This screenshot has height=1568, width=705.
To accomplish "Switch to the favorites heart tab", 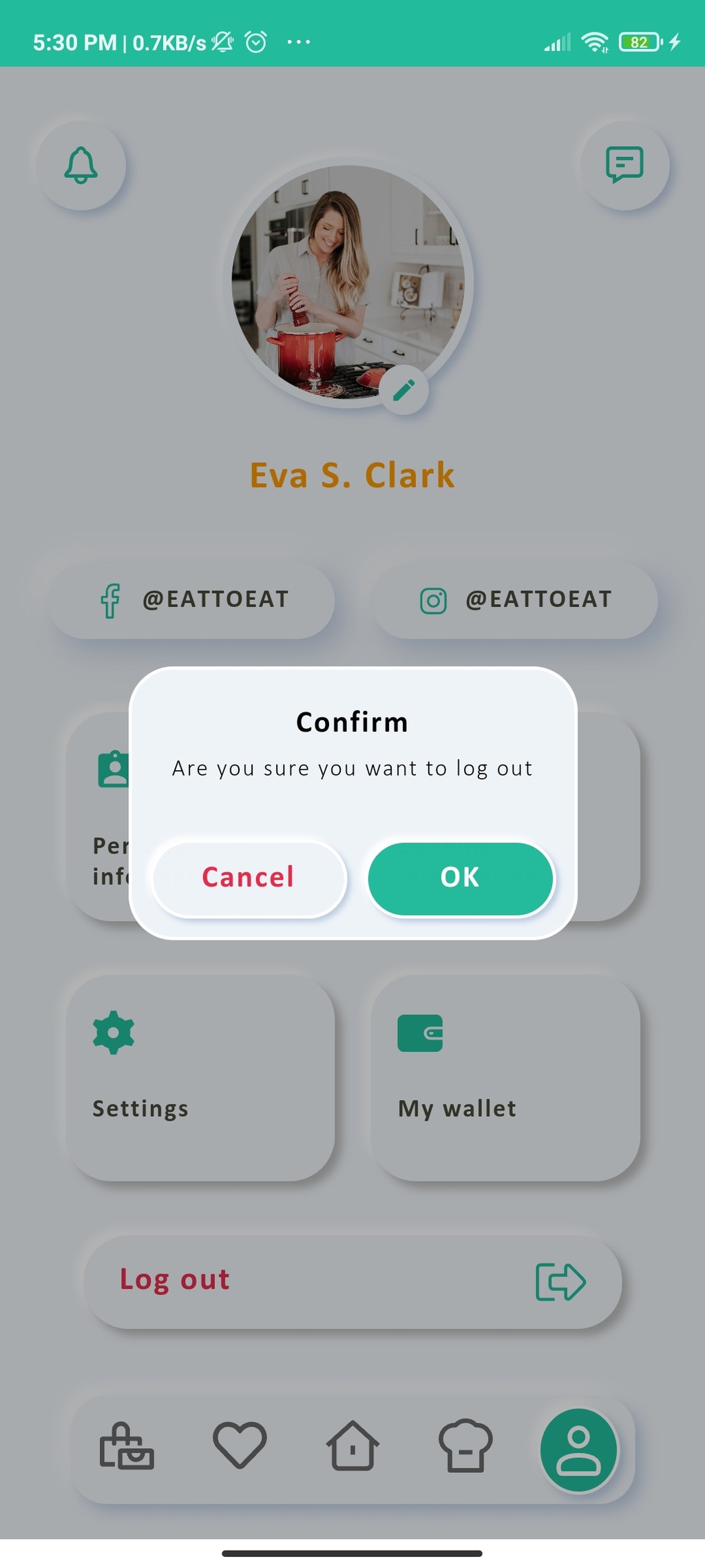I will 240,1445.
